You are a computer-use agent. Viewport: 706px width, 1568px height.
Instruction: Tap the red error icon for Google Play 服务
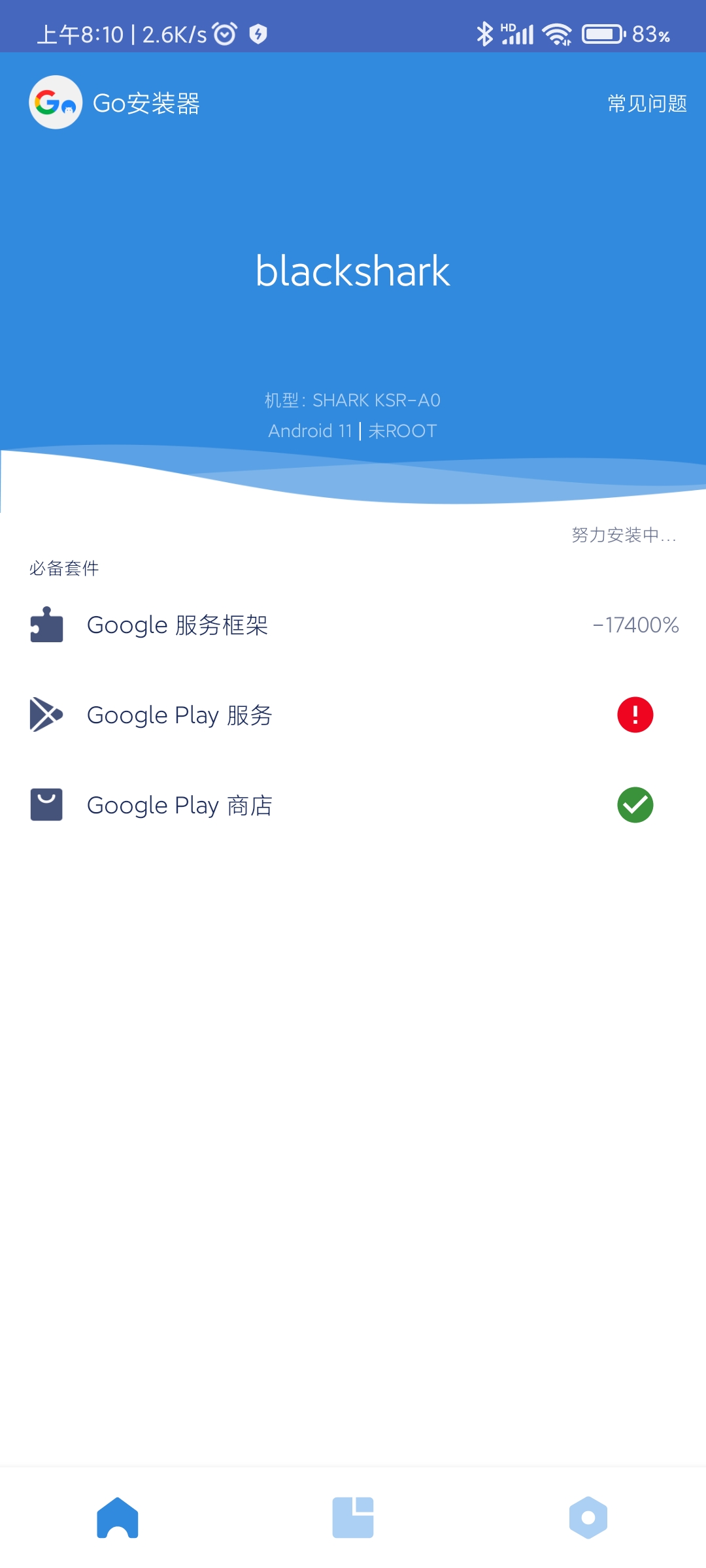click(x=635, y=715)
